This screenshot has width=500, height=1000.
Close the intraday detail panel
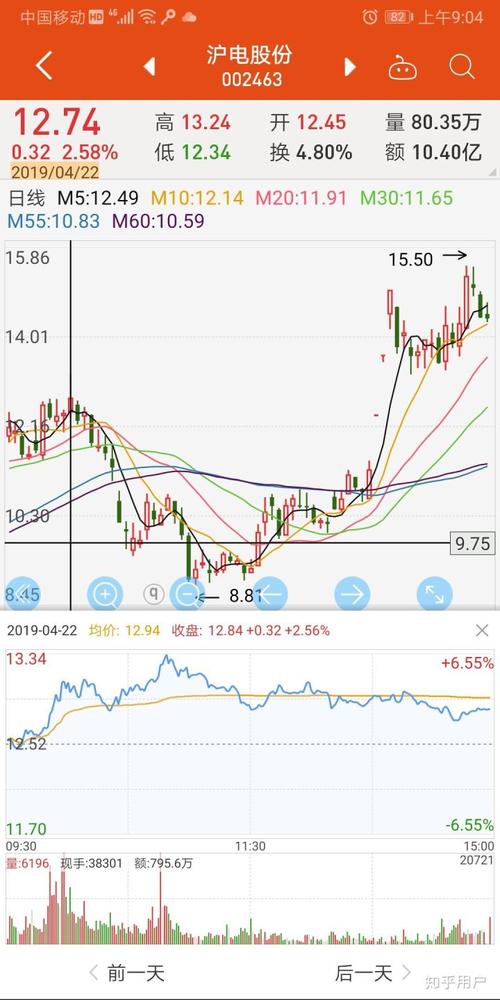tap(482, 631)
